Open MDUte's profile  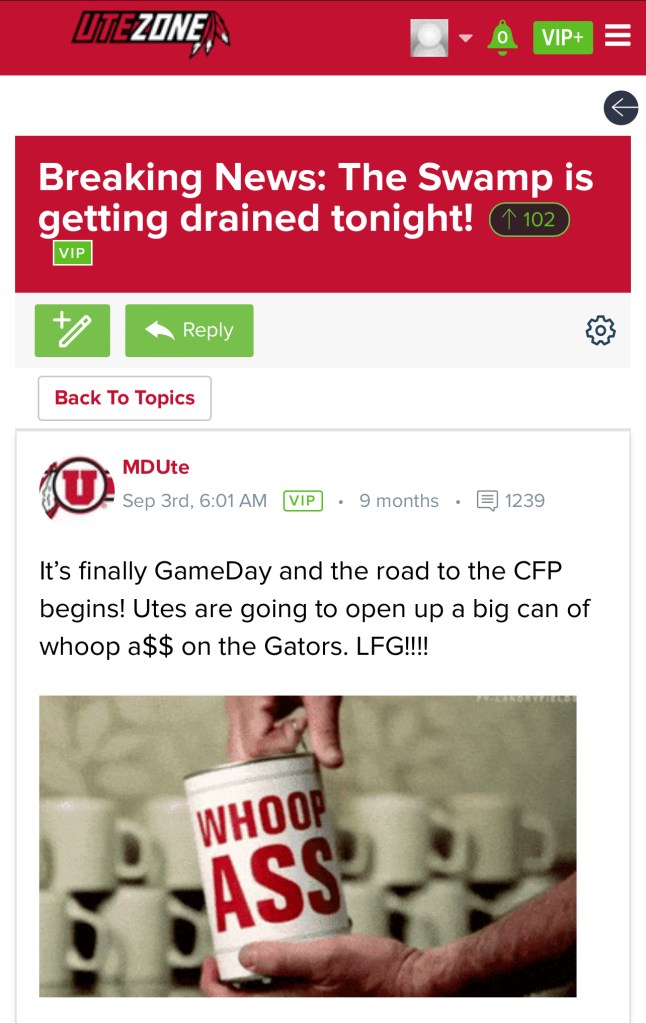tap(155, 467)
